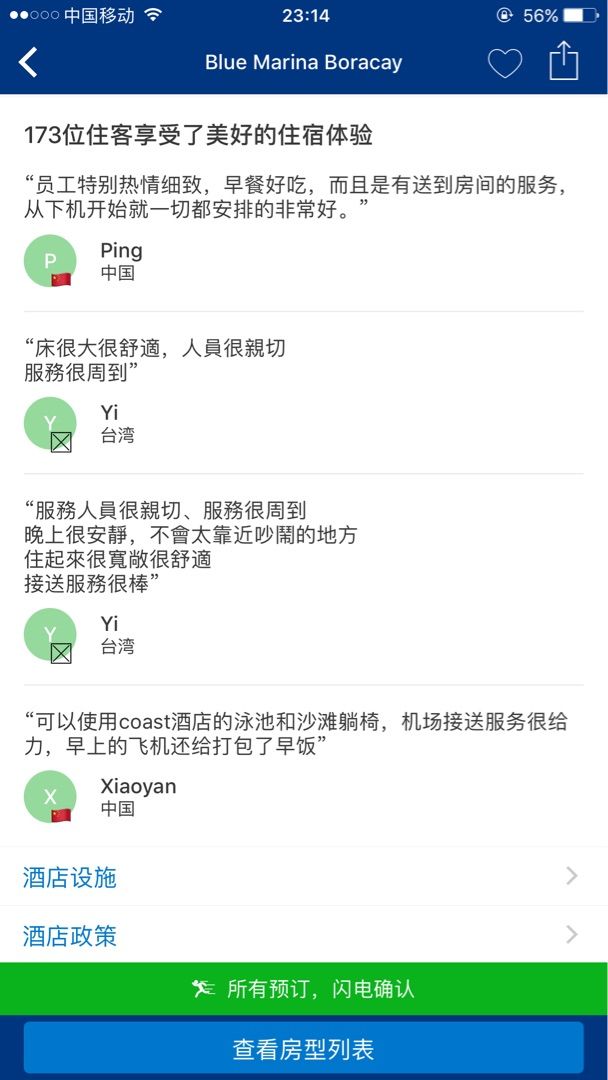Open 酒店政策 section
608x1080 pixels.
pyautogui.click(x=303, y=935)
